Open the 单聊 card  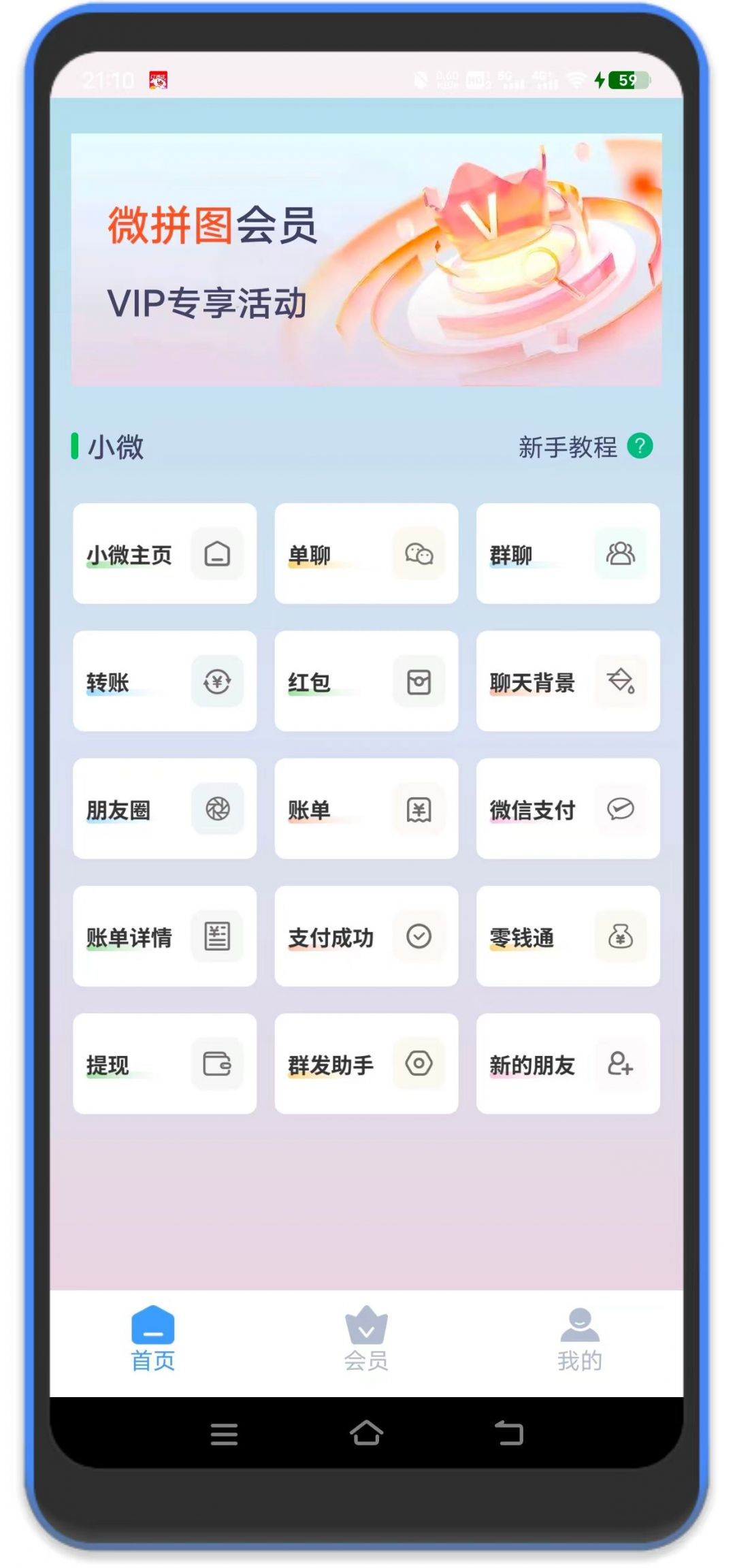pos(366,554)
